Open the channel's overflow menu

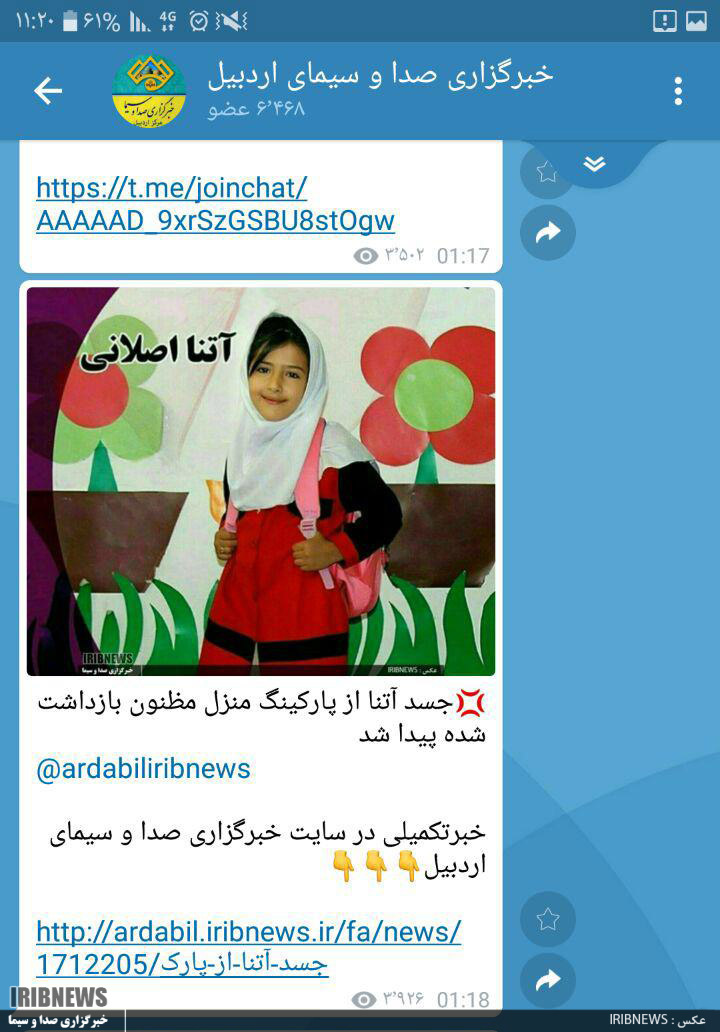[x=678, y=91]
